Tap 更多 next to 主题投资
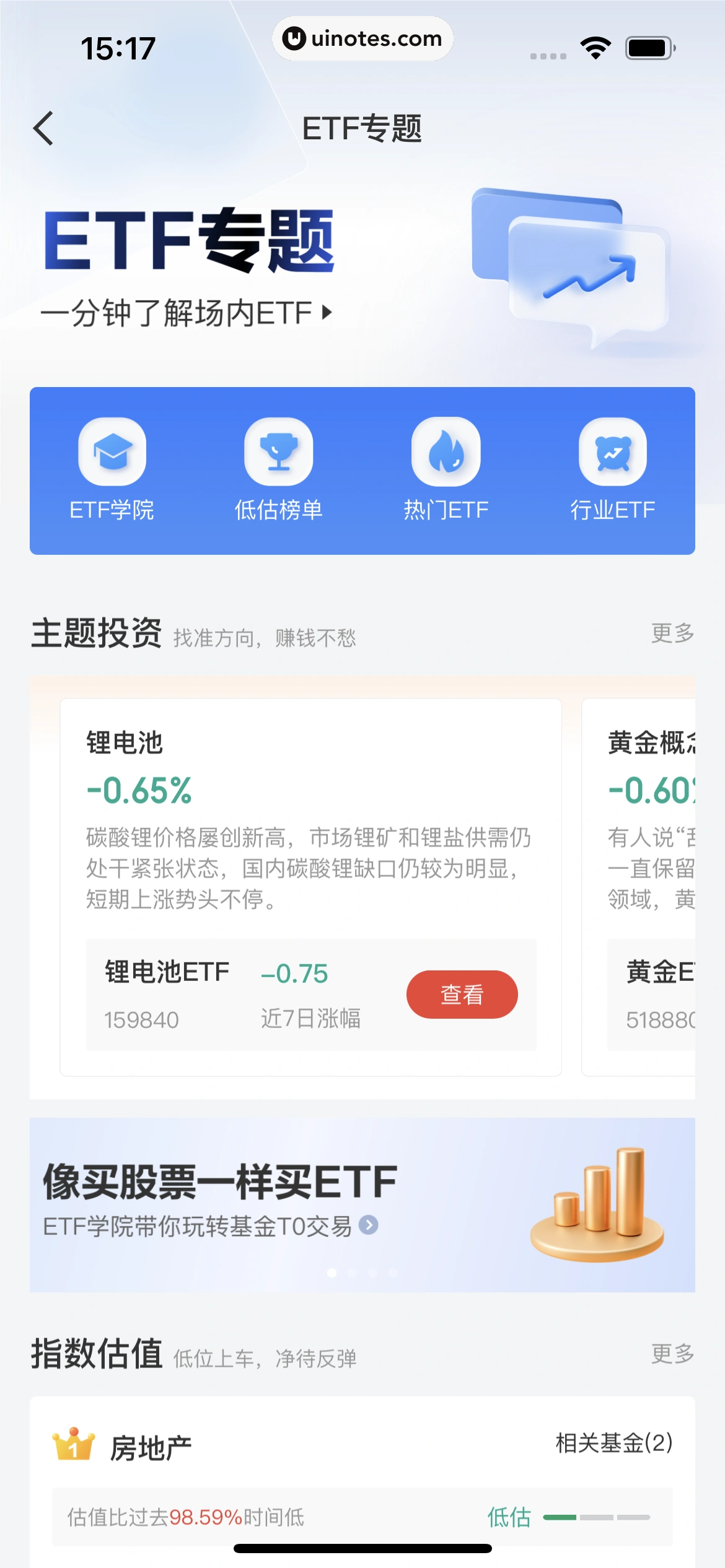This screenshot has height=1568, width=725. point(672,634)
